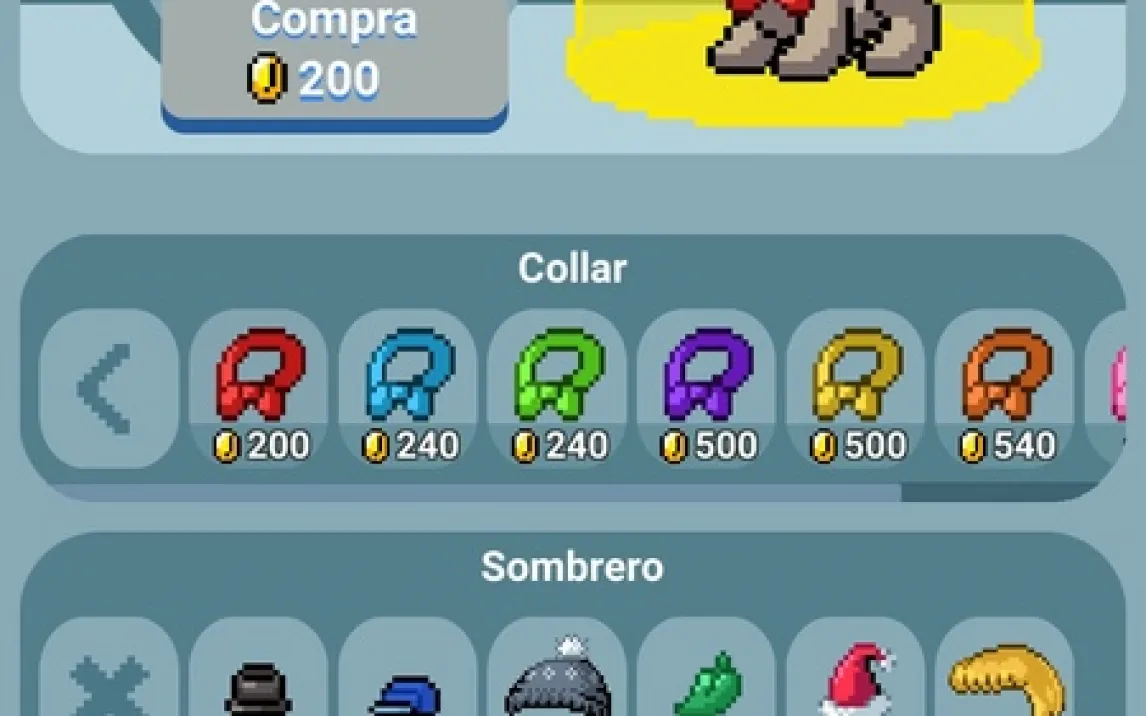Select the red collar priced 200
The width and height of the screenshot is (1146, 716).
coord(259,391)
